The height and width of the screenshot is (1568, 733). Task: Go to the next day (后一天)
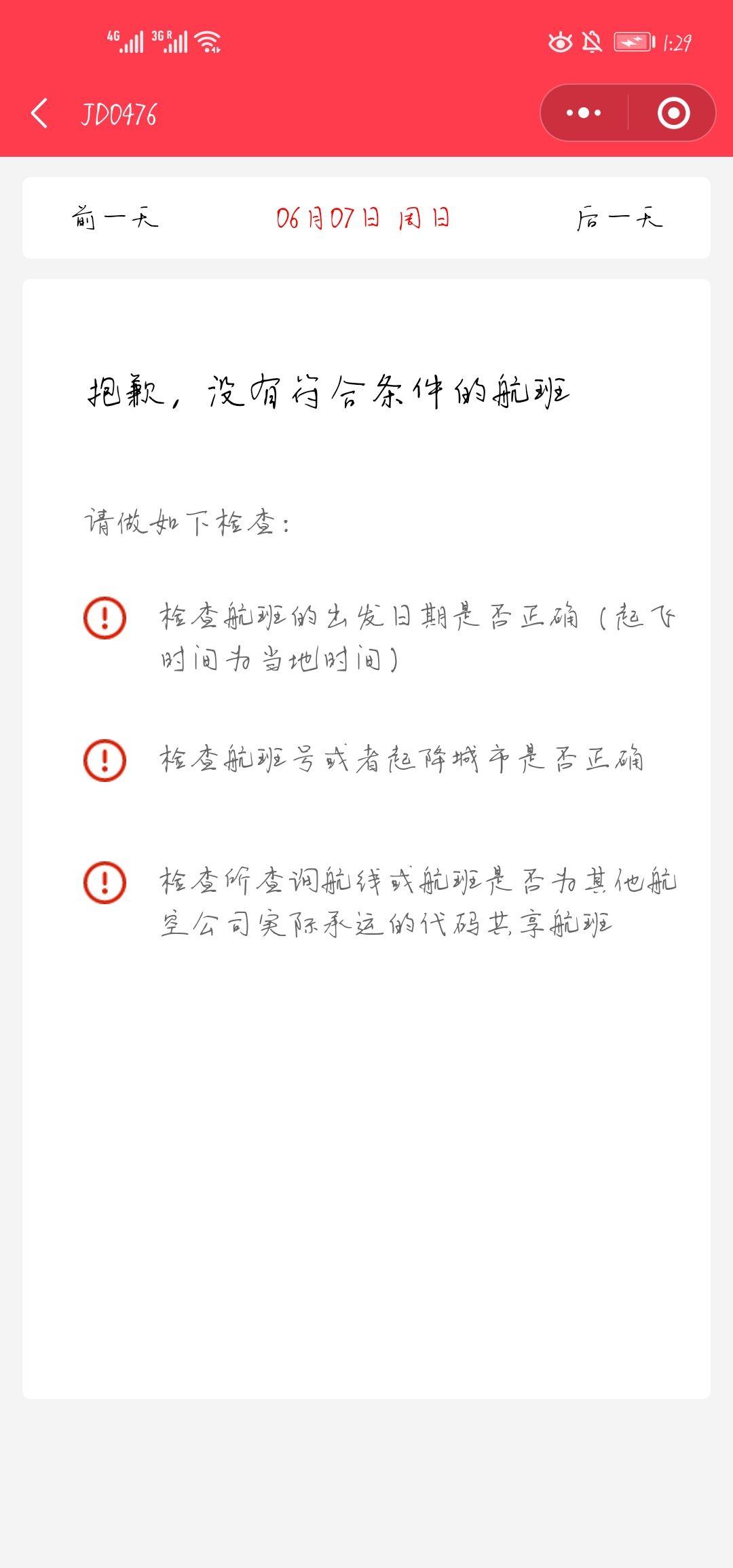click(619, 219)
